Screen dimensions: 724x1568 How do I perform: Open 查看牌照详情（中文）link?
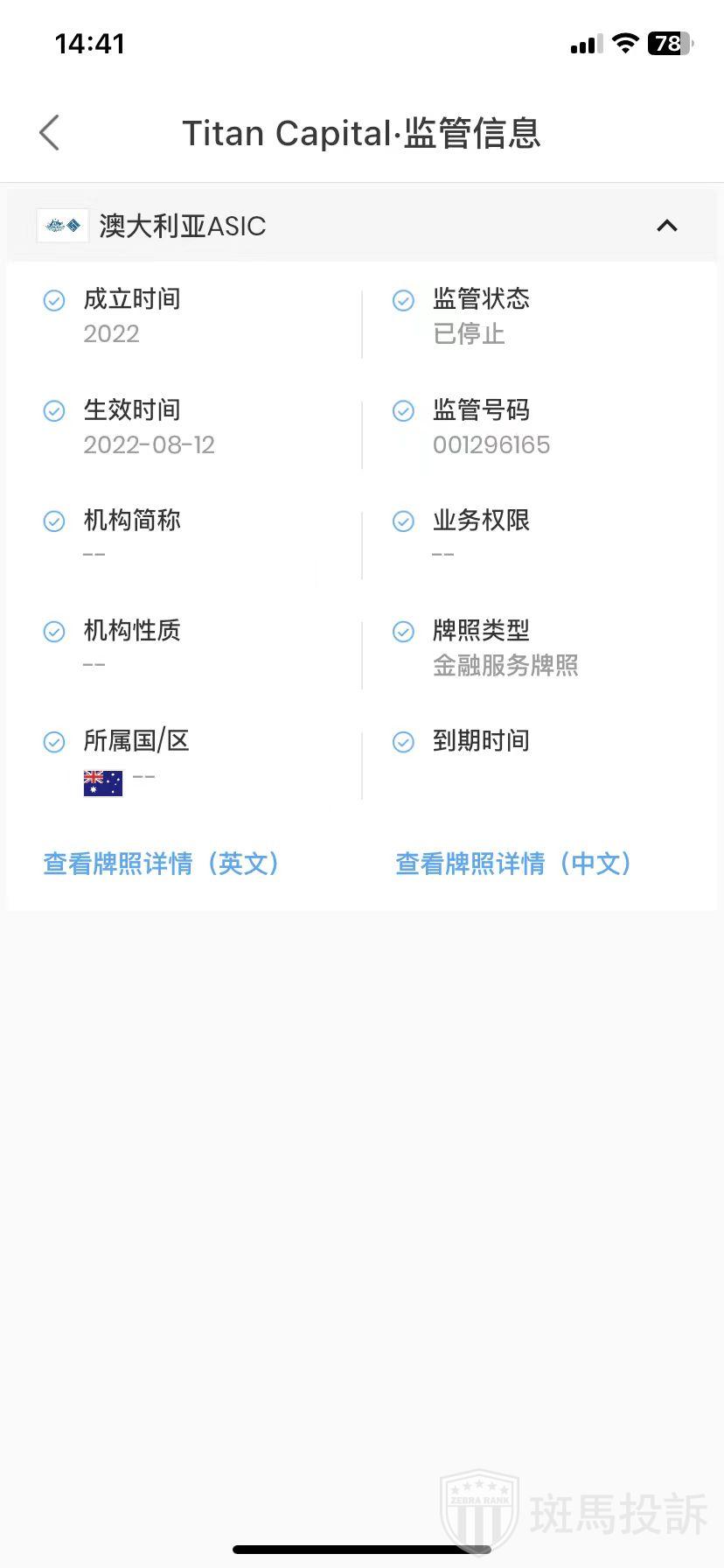(514, 864)
